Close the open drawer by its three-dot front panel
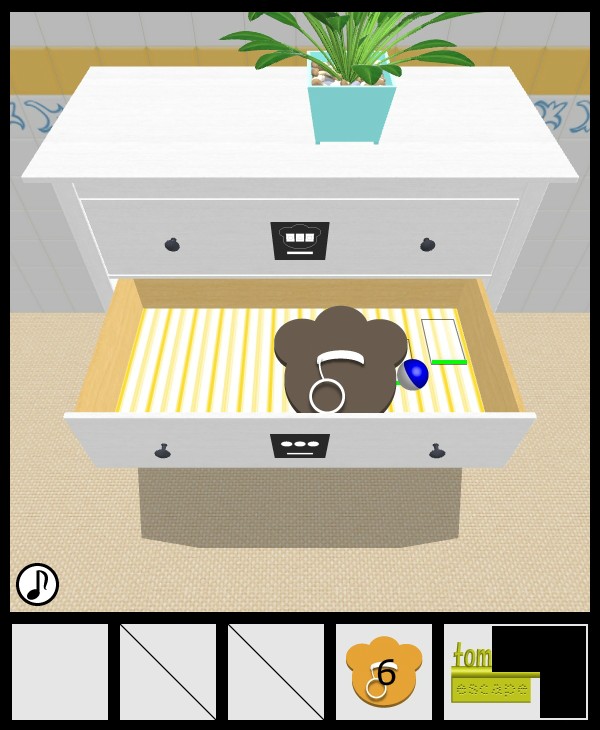The height and width of the screenshot is (730, 600). point(299,445)
